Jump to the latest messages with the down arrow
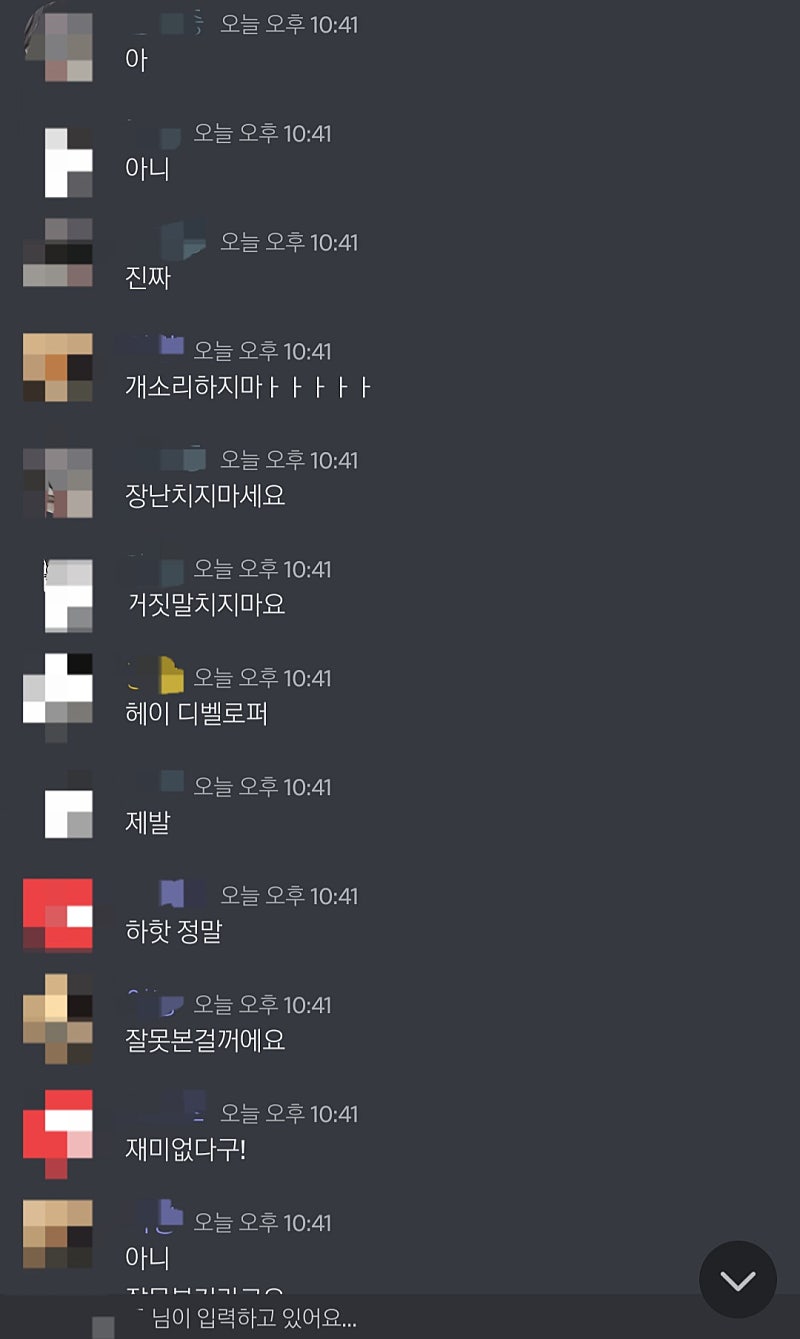The image size is (800, 1339). pyautogui.click(x=738, y=1279)
